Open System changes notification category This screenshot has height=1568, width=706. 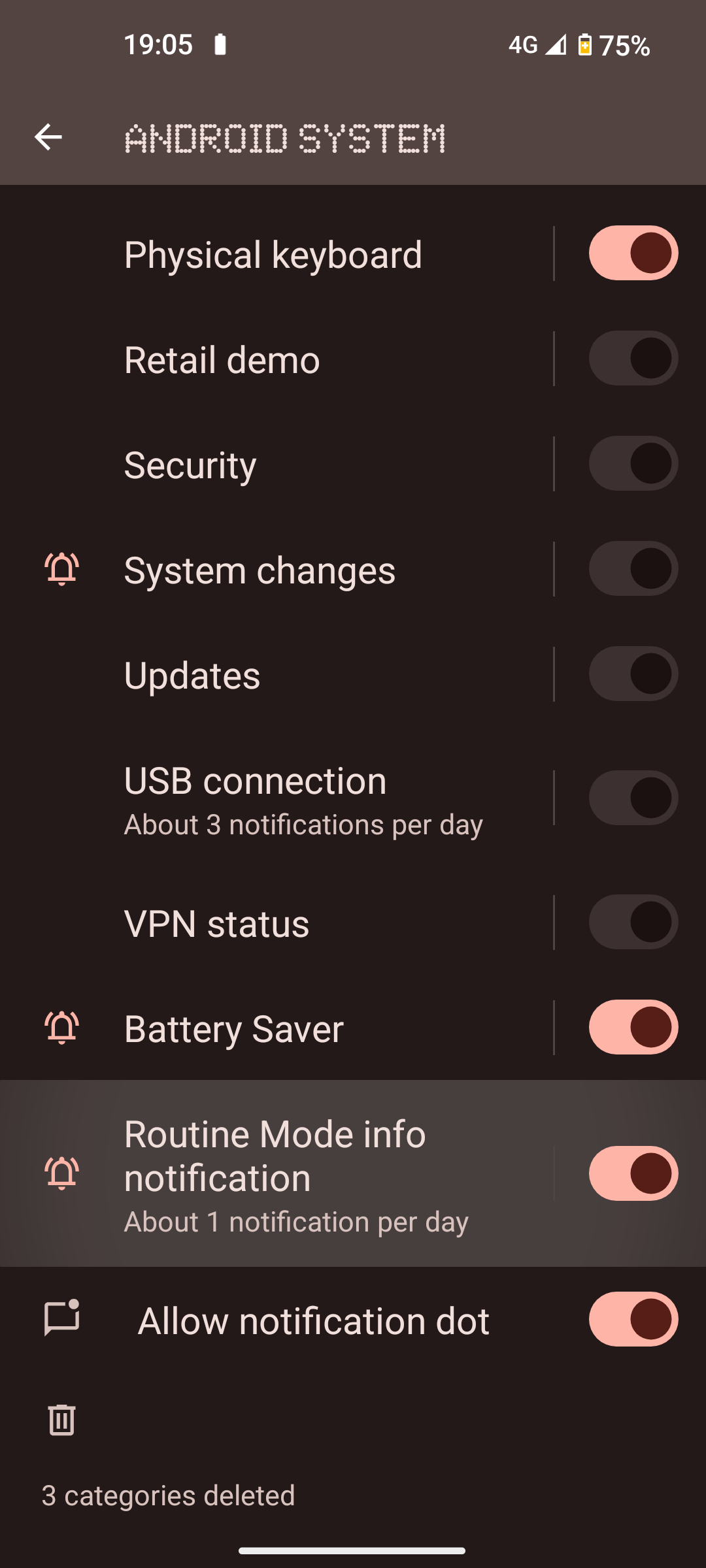276,569
